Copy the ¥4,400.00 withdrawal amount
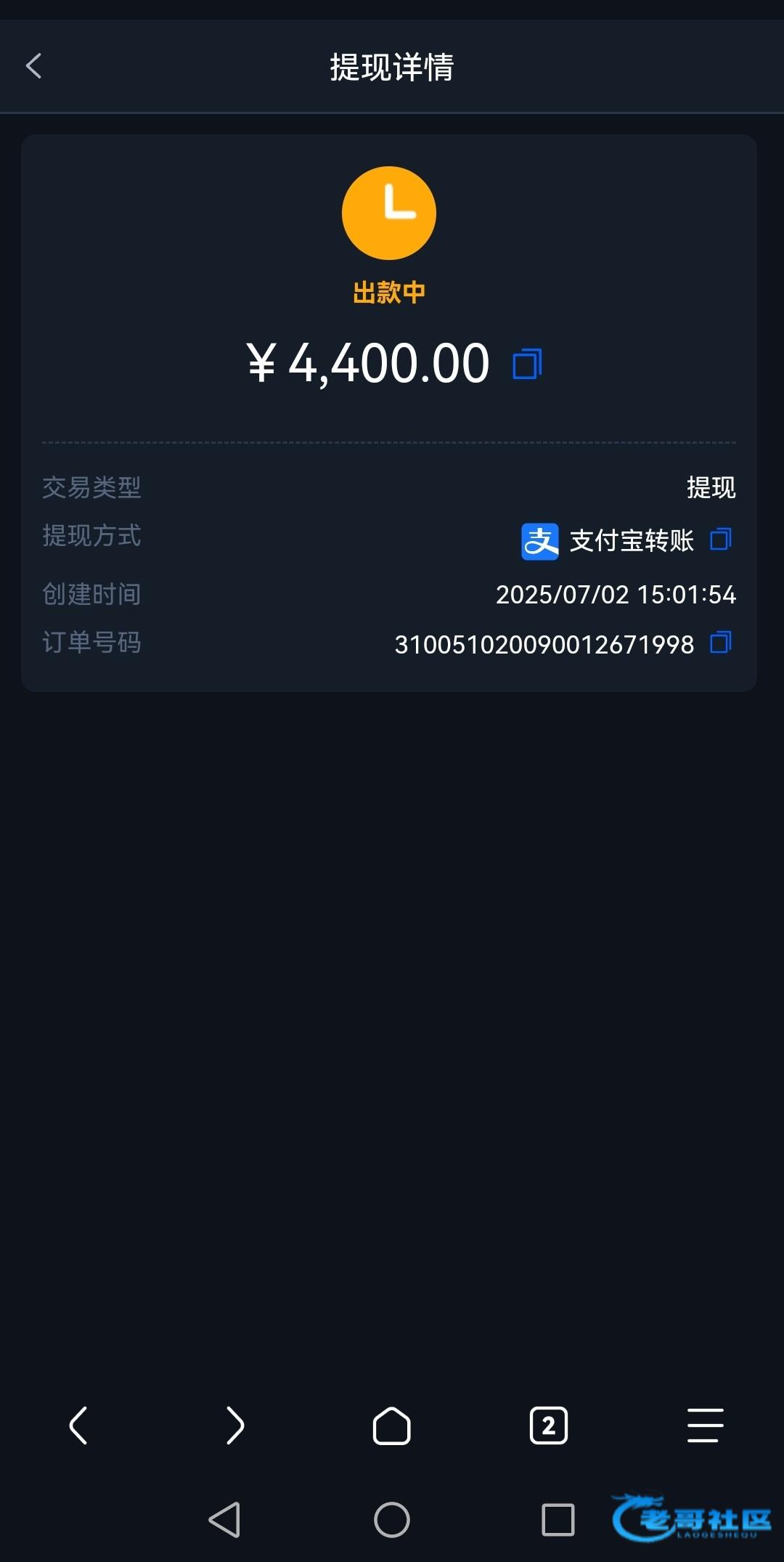Image resolution: width=784 pixels, height=1562 pixels. point(527,365)
